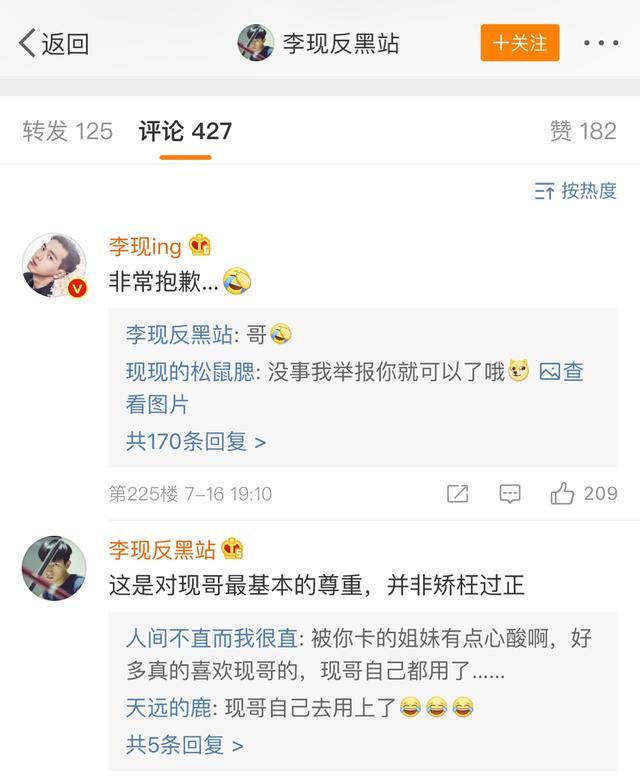
Task: Follow 李现反黑站 with the 关注 button
Action: coord(519,43)
